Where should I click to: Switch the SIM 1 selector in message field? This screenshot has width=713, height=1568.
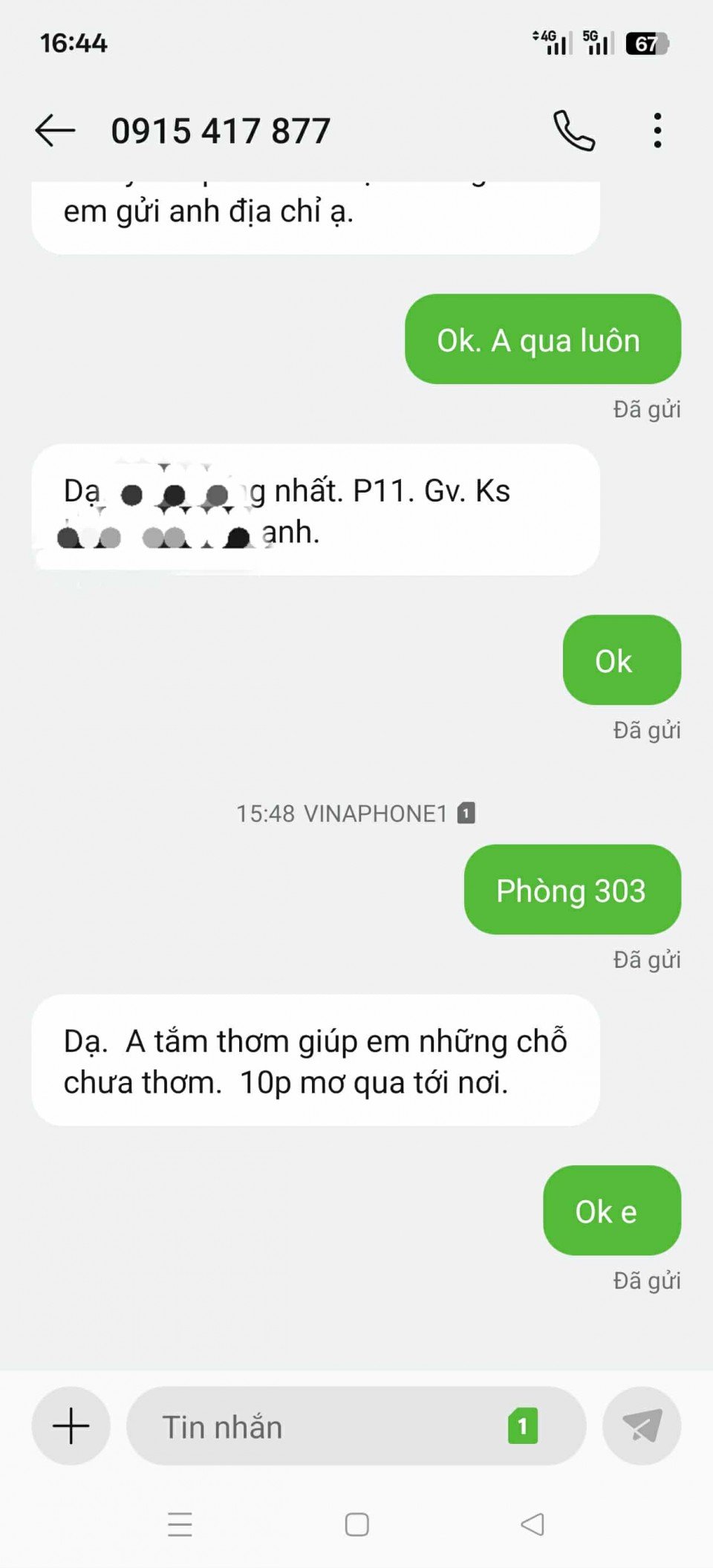(522, 1425)
